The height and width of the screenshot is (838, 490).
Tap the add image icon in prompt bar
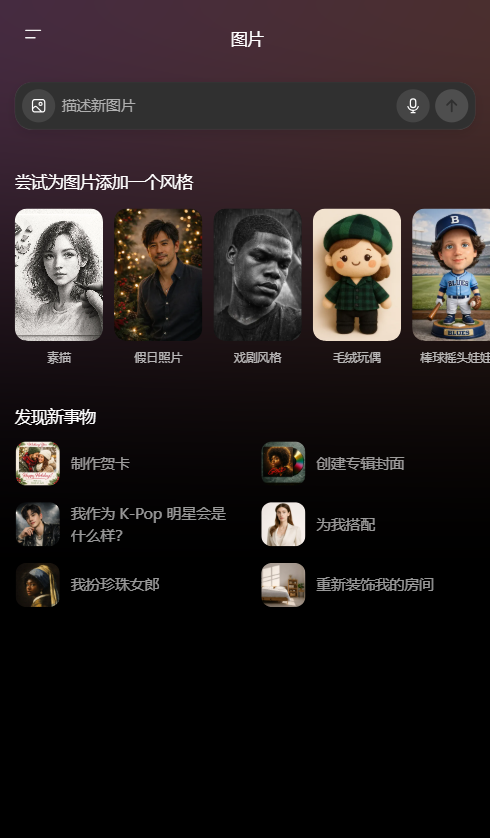point(38,106)
